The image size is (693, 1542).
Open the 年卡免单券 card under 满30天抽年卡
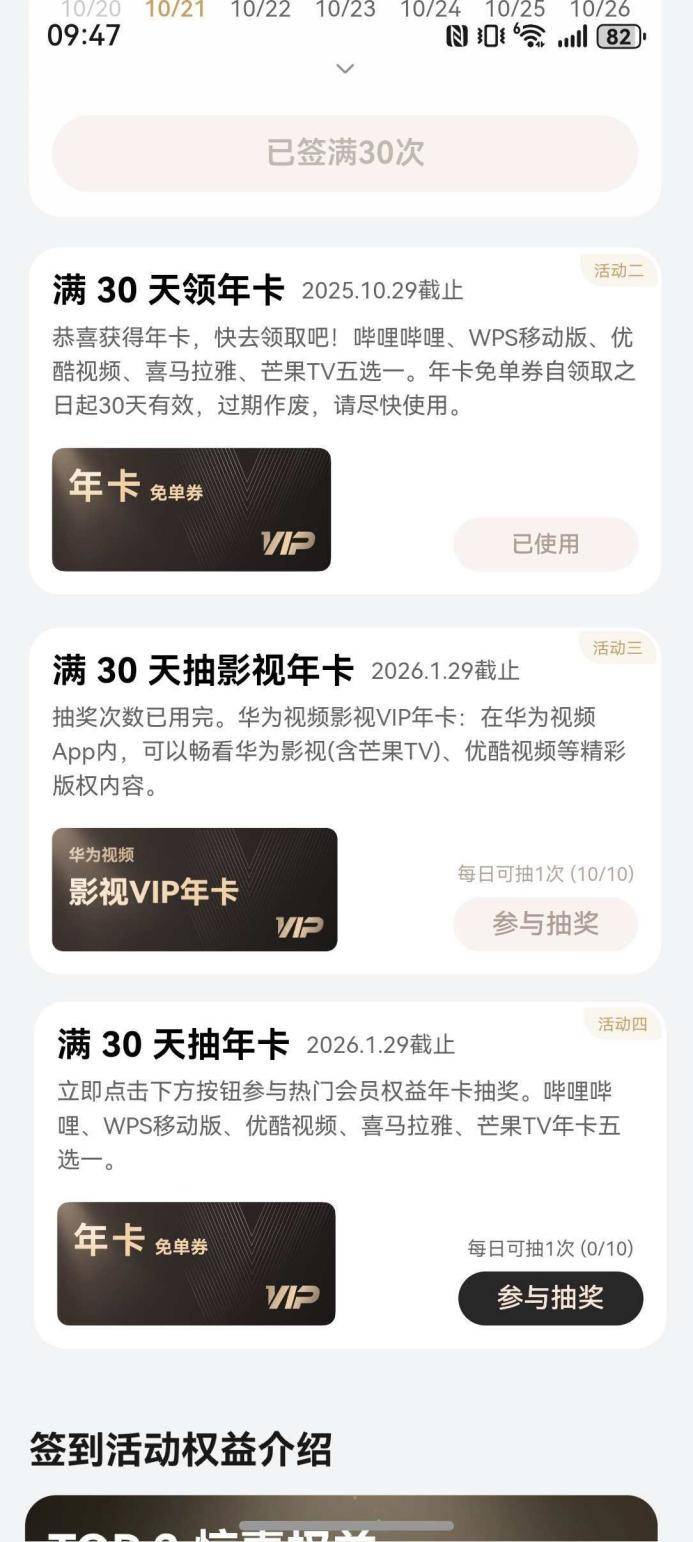196,1263
